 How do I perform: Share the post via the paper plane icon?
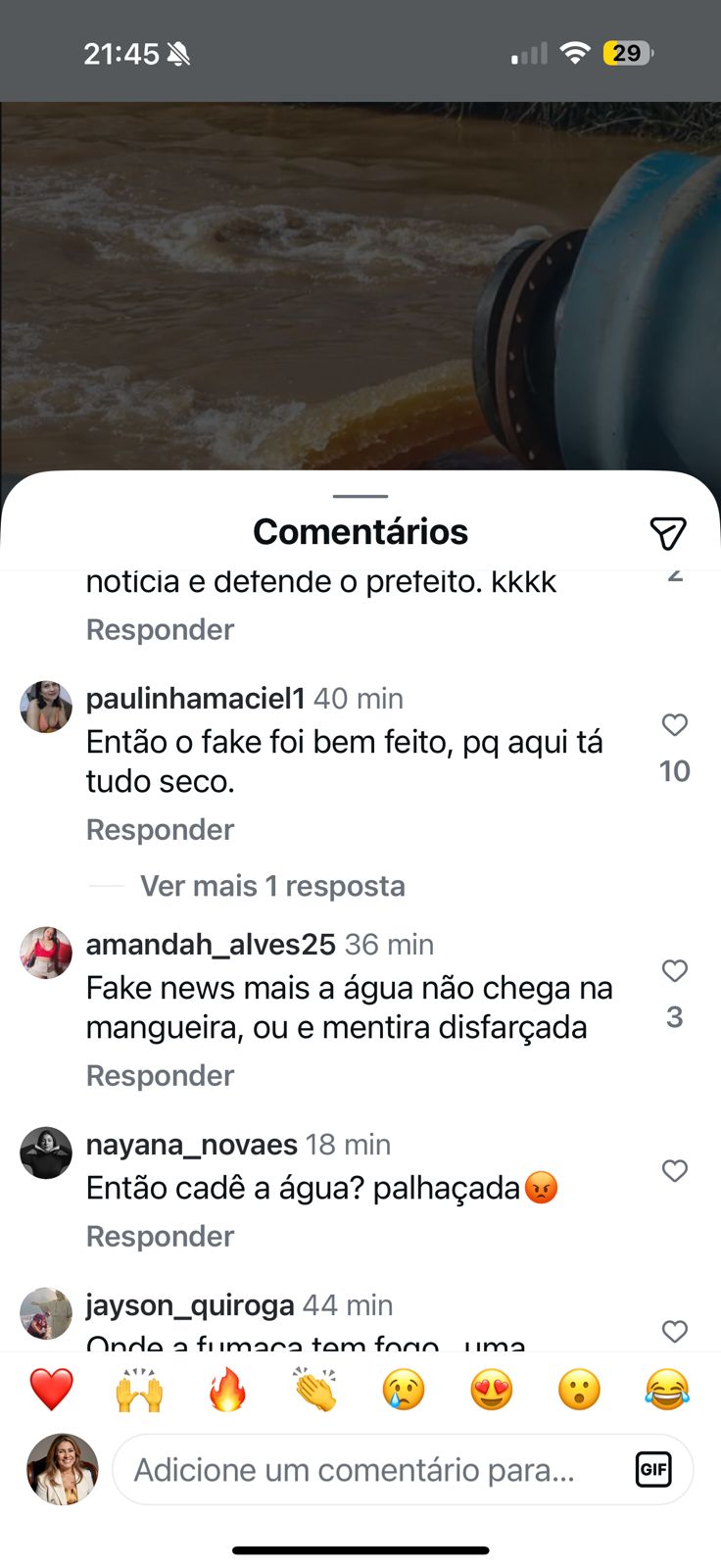point(667,532)
